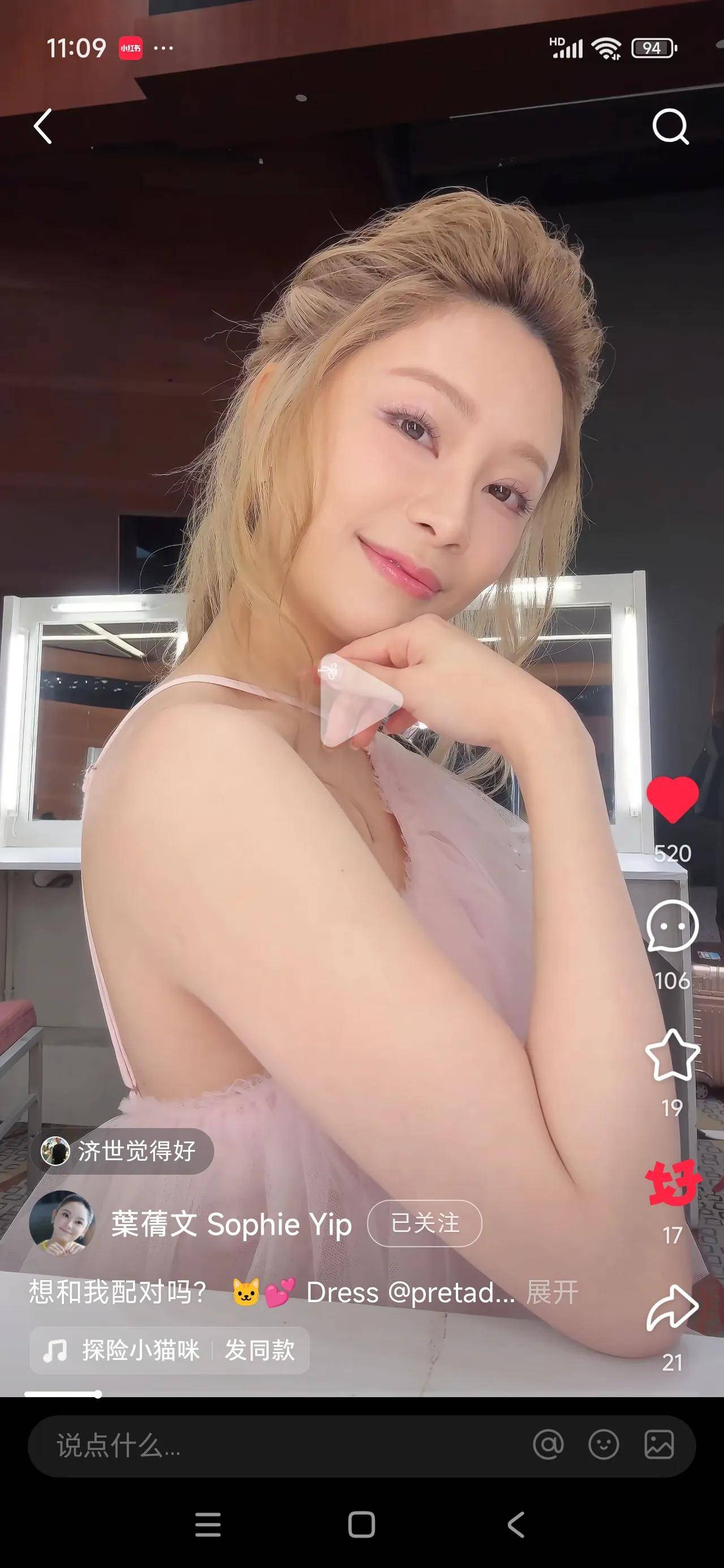Attach a picture using the image icon
The width and height of the screenshot is (724, 1568).
tap(659, 1445)
